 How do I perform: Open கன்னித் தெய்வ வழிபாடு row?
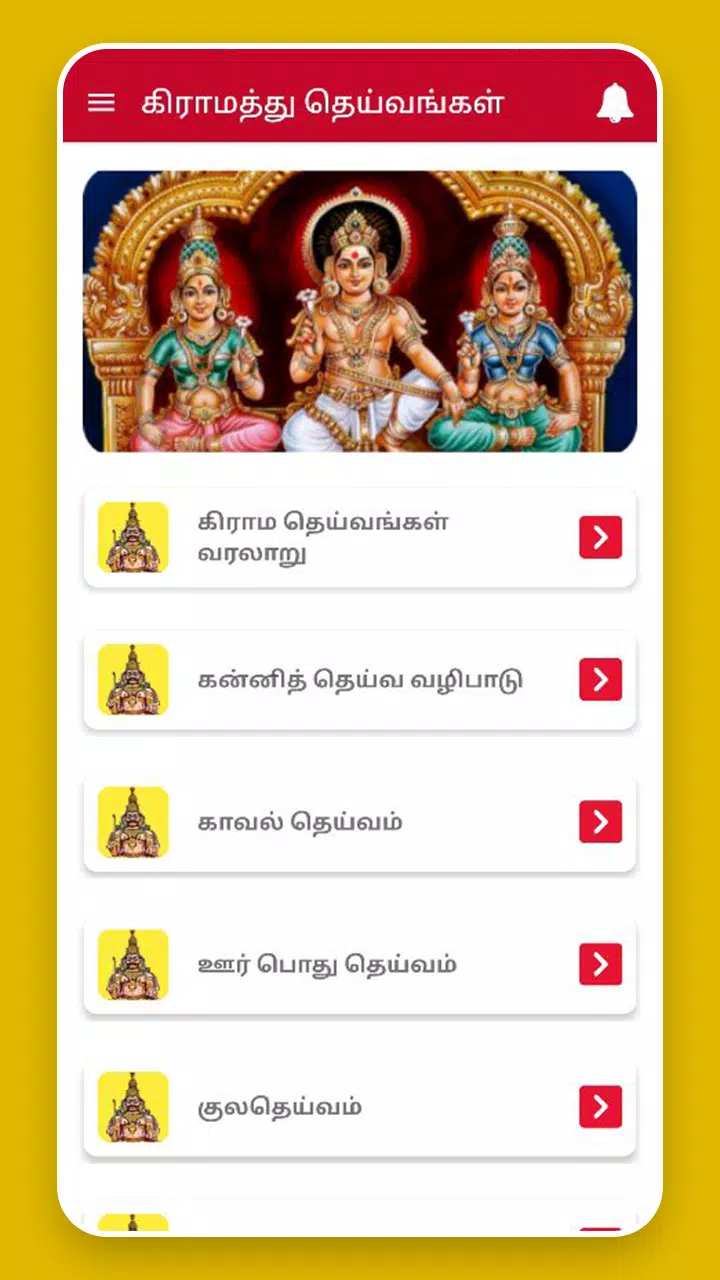(x=359, y=680)
